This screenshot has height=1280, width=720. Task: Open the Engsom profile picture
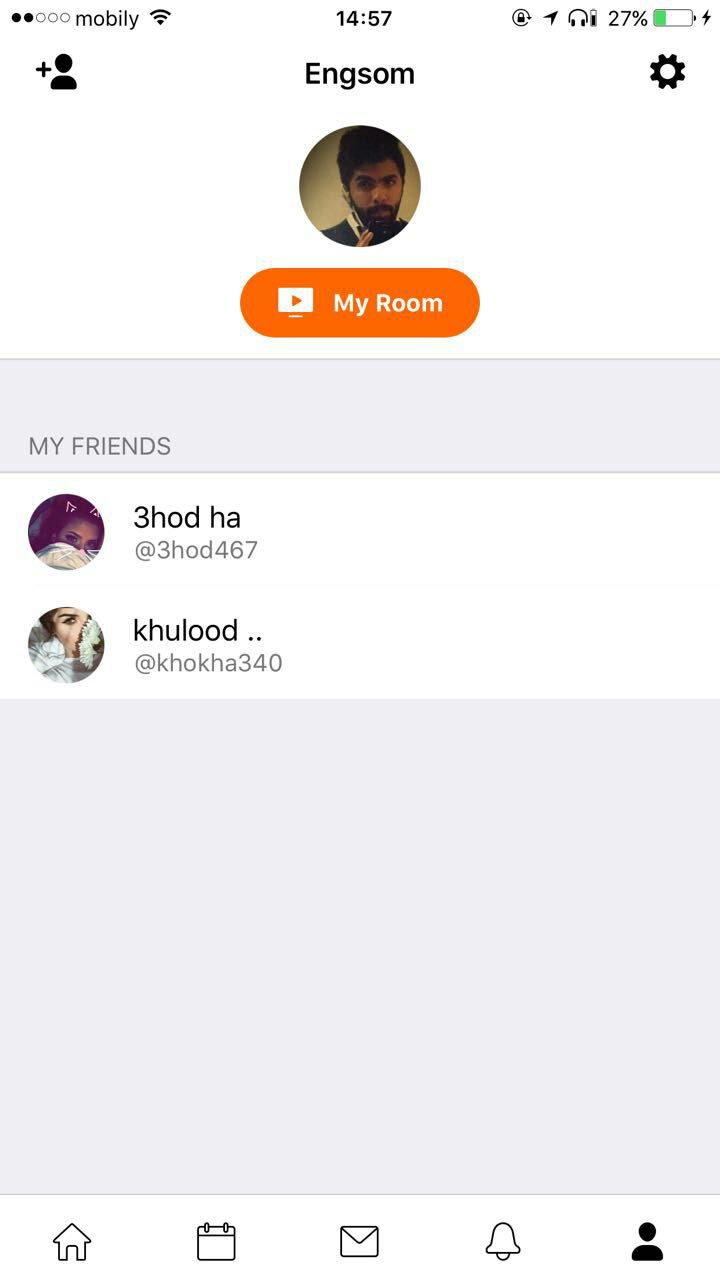point(360,186)
